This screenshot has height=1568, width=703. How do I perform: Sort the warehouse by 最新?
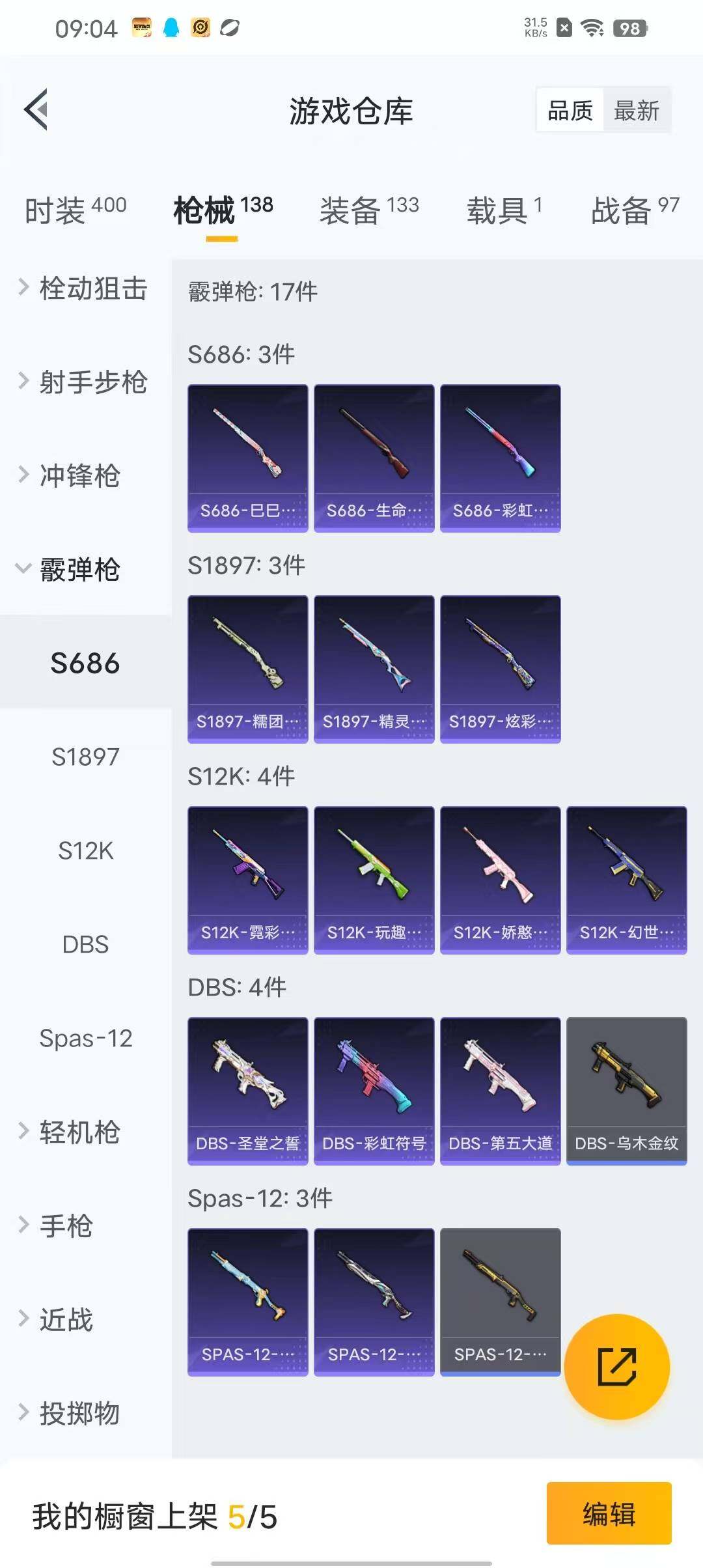[636, 111]
